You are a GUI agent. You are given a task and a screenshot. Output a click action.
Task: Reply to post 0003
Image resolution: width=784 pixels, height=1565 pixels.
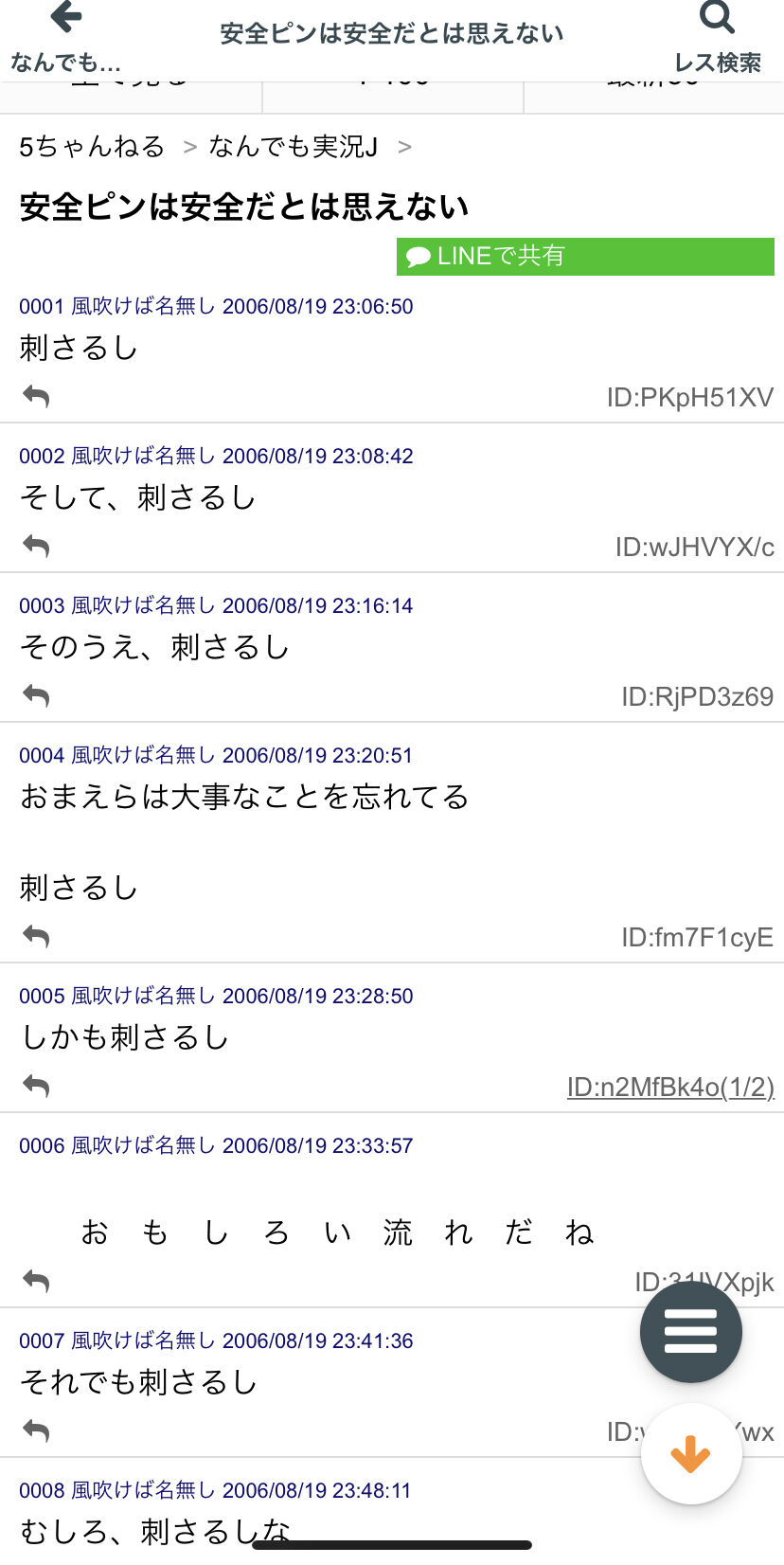(36, 695)
